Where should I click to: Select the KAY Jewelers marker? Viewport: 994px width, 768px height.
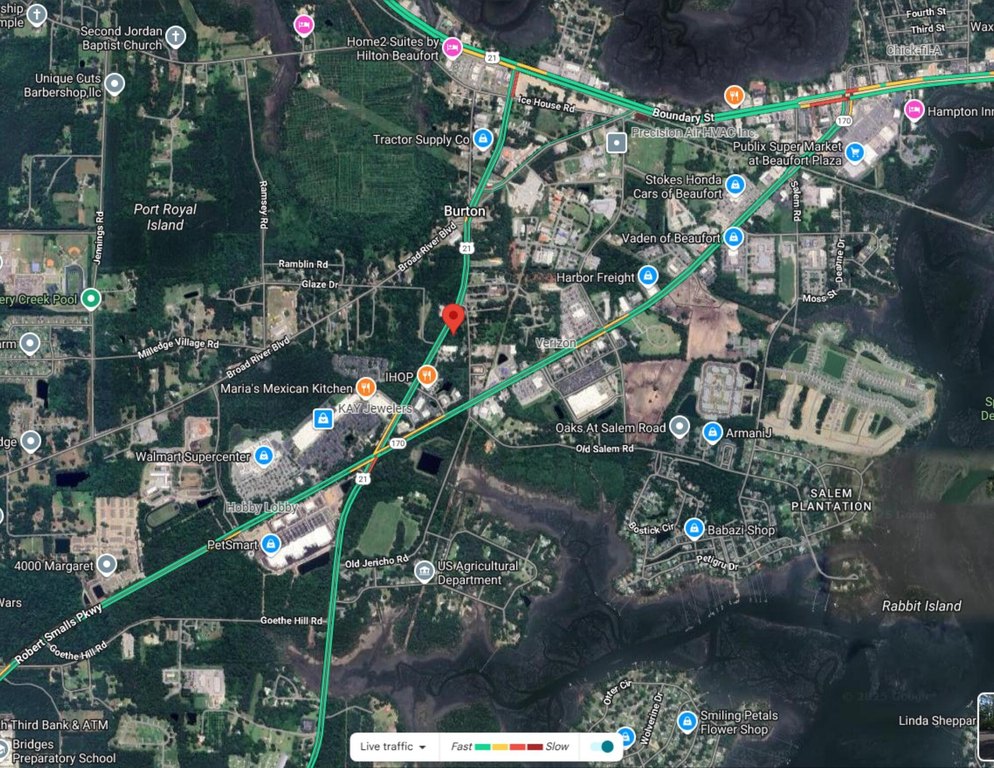coord(322,418)
